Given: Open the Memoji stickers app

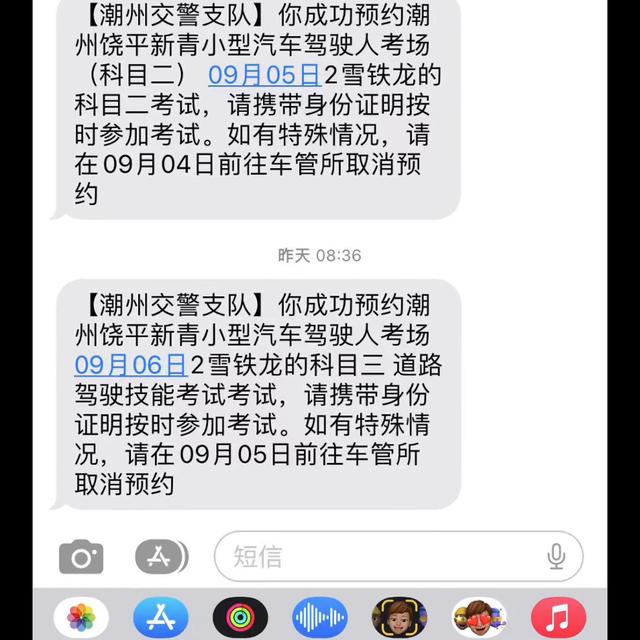Looking at the screenshot, I should (399, 617).
